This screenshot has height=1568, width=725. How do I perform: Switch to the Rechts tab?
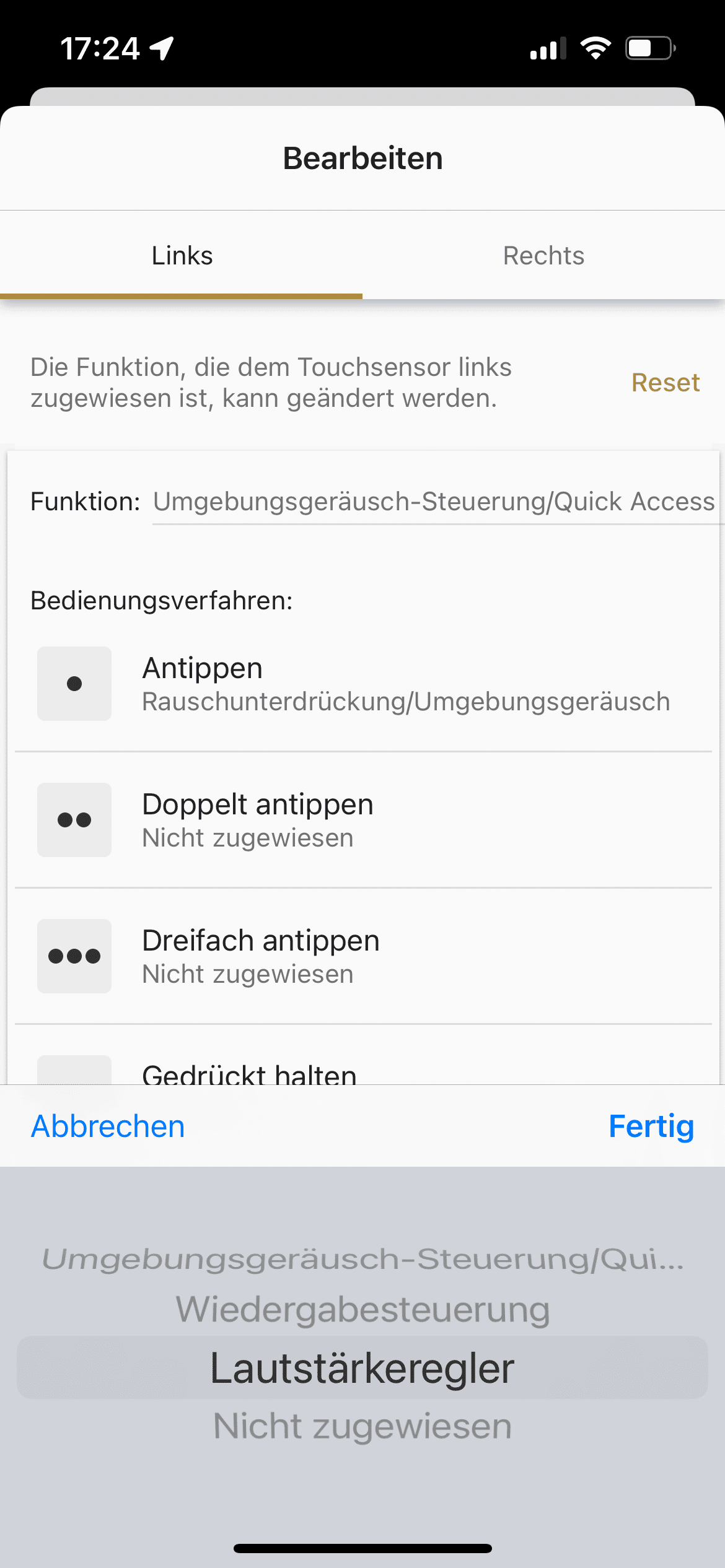[543, 256]
